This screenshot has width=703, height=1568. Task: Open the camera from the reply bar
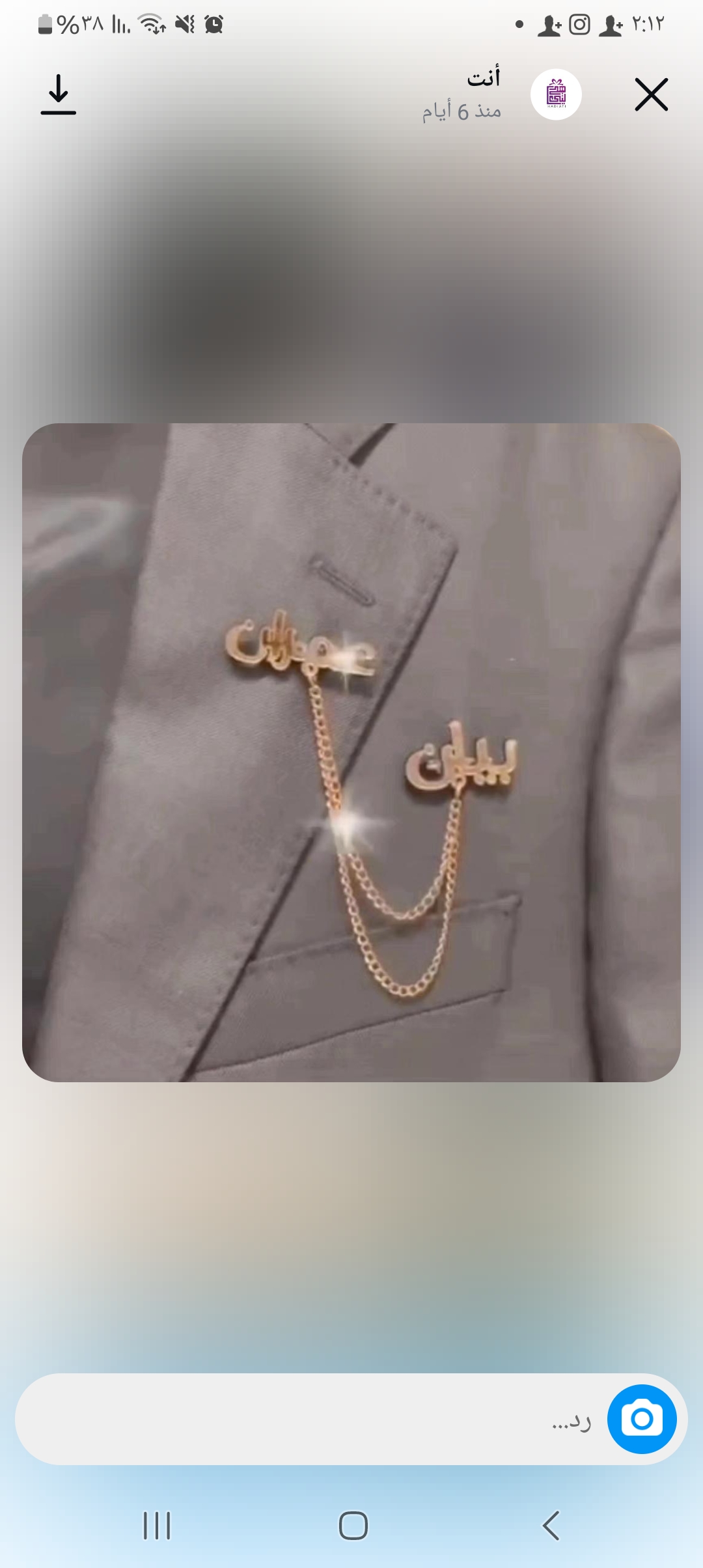pyautogui.click(x=641, y=1419)
